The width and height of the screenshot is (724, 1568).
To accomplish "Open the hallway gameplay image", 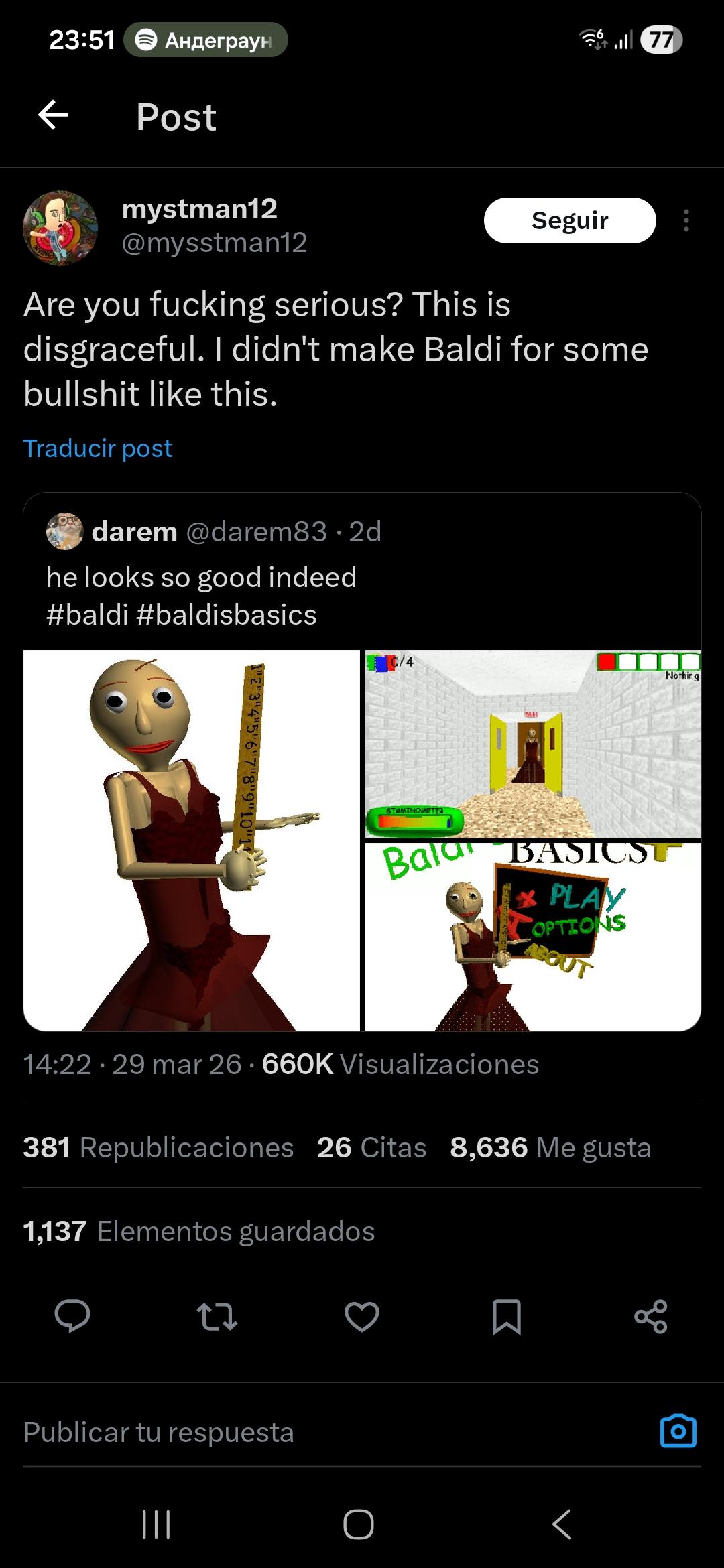I will click(x=532, y=744).
